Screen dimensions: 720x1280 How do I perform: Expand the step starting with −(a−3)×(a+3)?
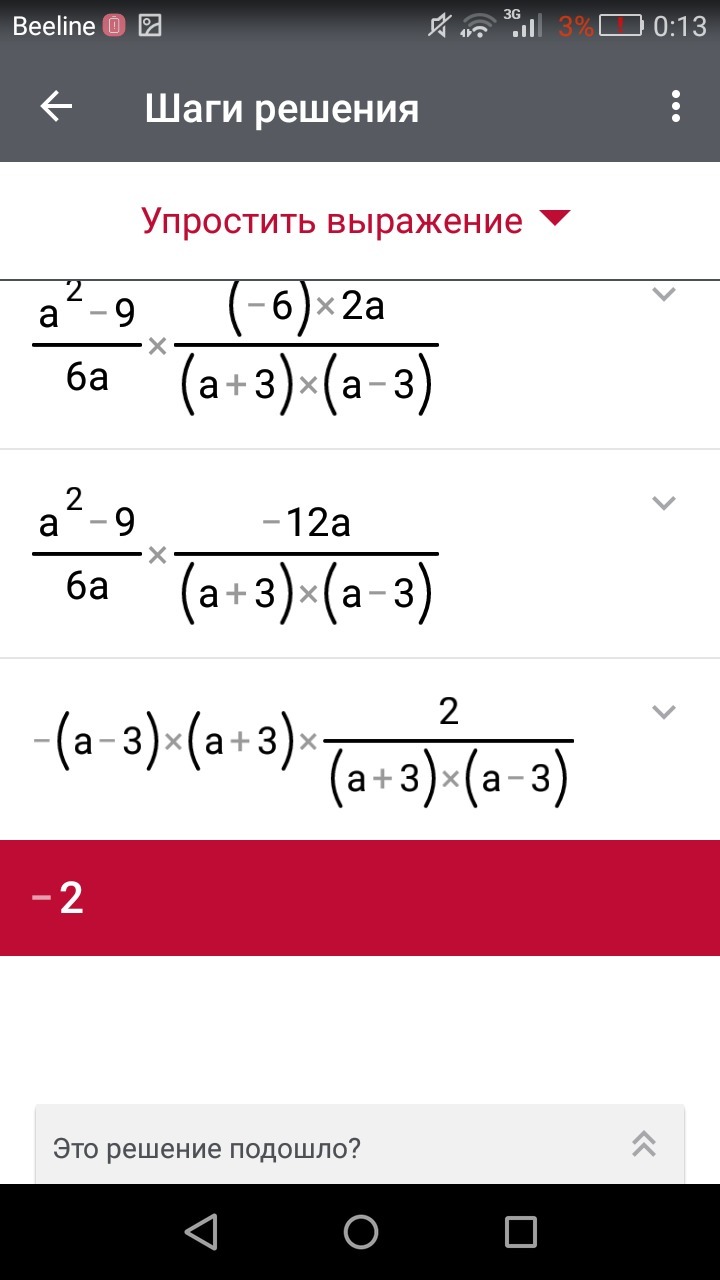click(664, 712)
